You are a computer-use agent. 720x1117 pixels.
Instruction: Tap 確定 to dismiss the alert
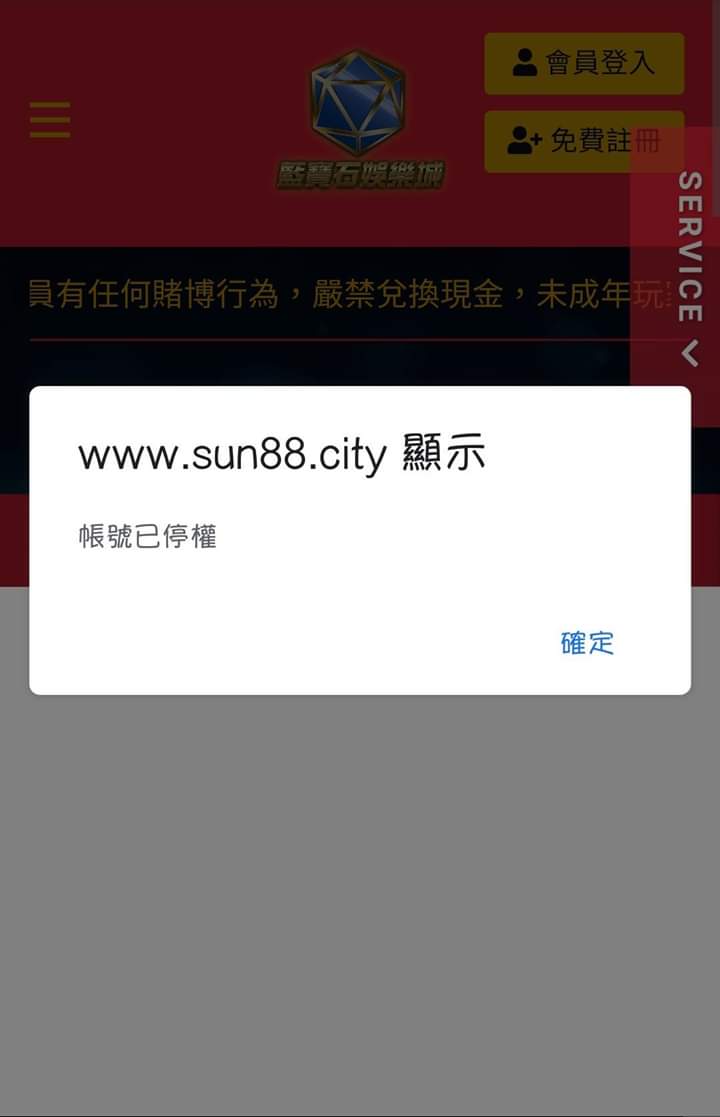tap(587, 642)
